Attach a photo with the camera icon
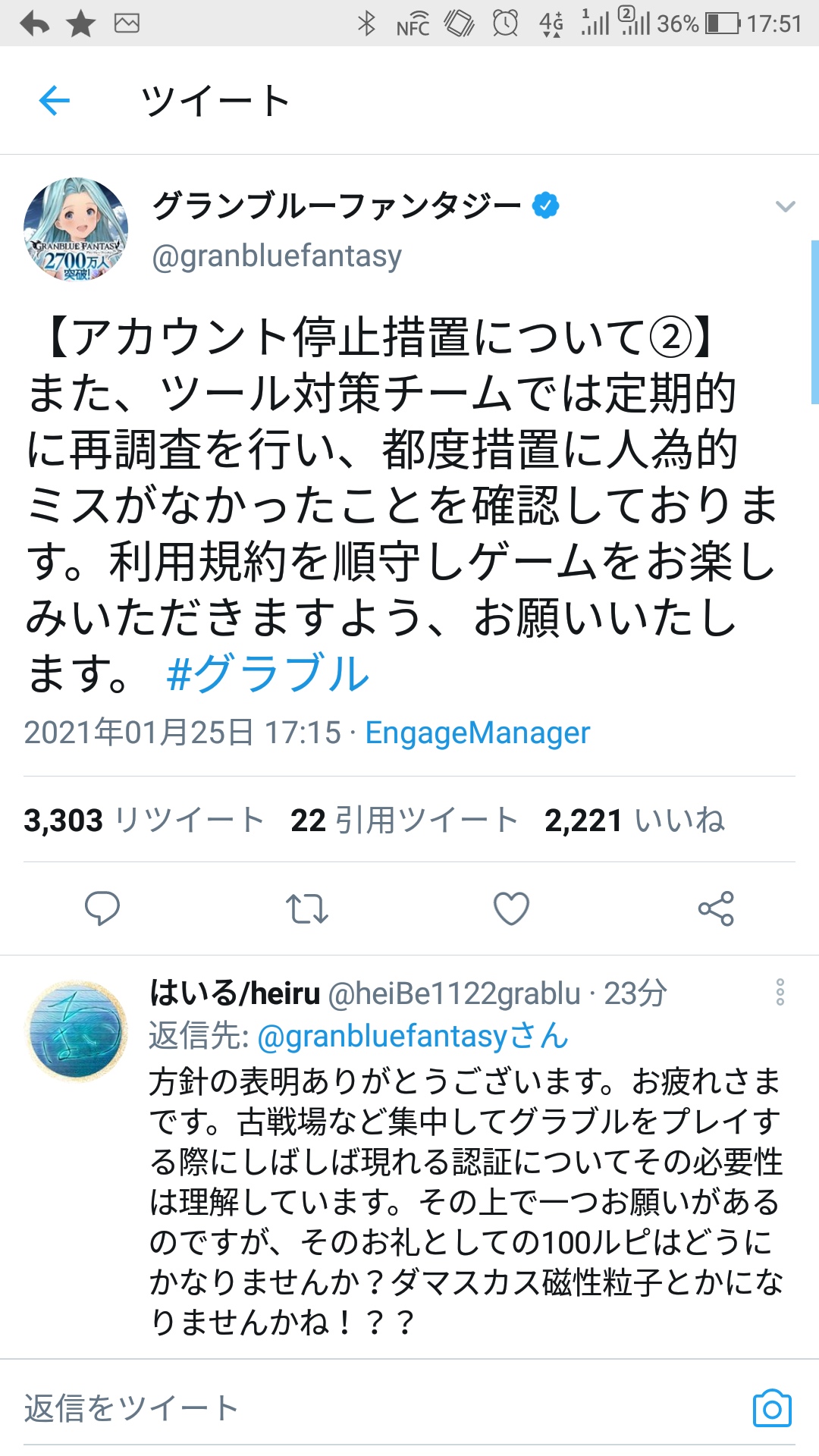Image resolution: width=819 pixels, height=1456 pixels. (773, 1408)
